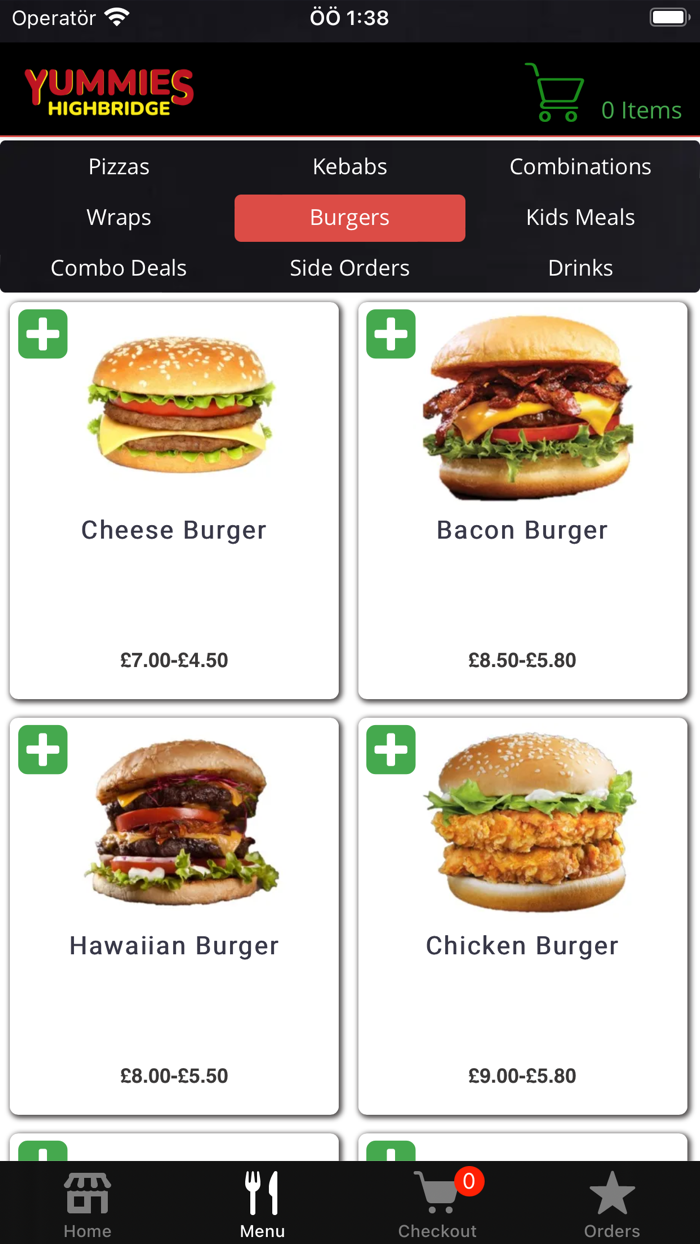The height and width of the screenshot is (1244, 700).
Task: View the Bacon Burger card
Action: point(522,530)
